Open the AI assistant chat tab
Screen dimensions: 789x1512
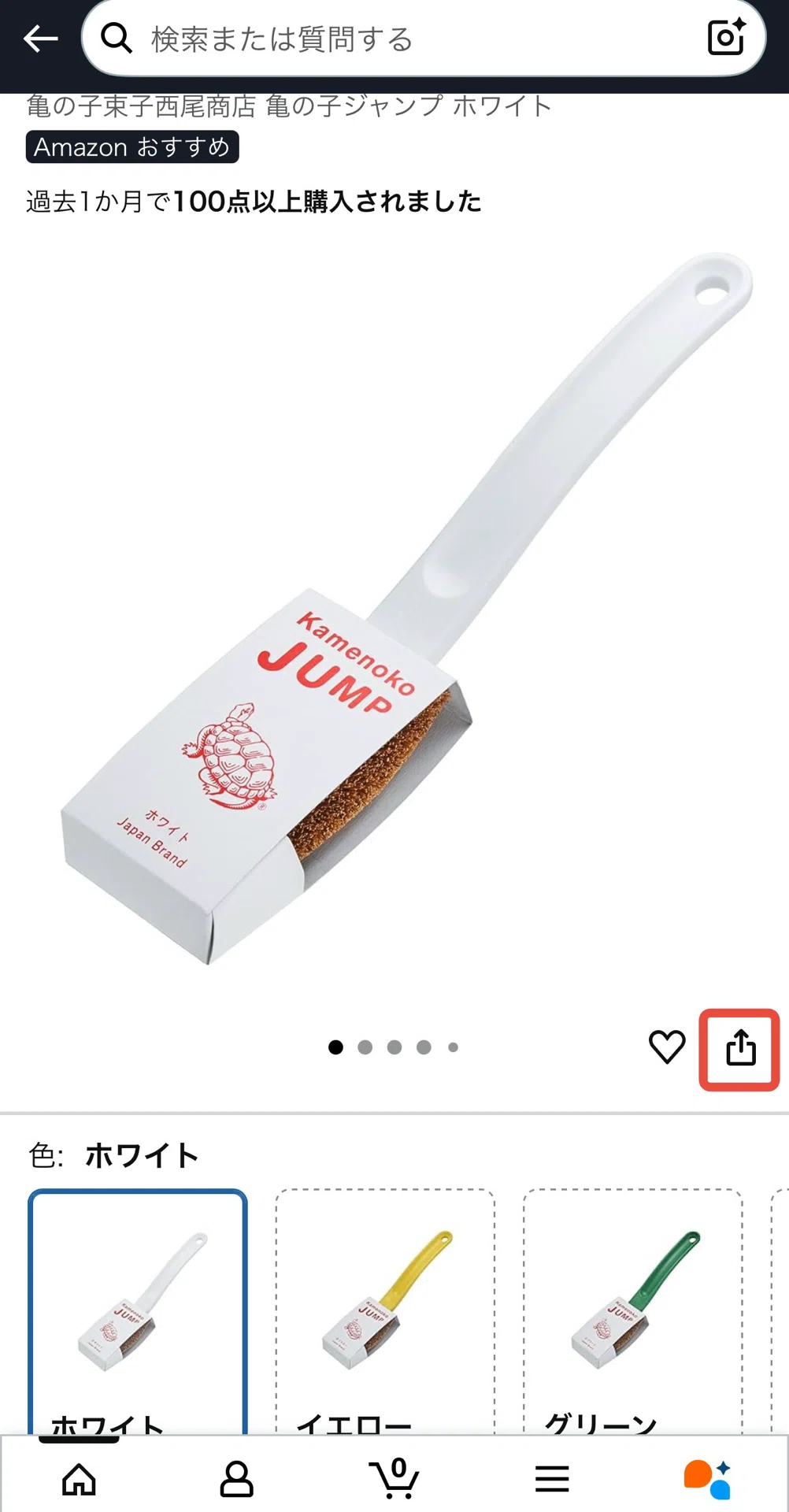708,1478
